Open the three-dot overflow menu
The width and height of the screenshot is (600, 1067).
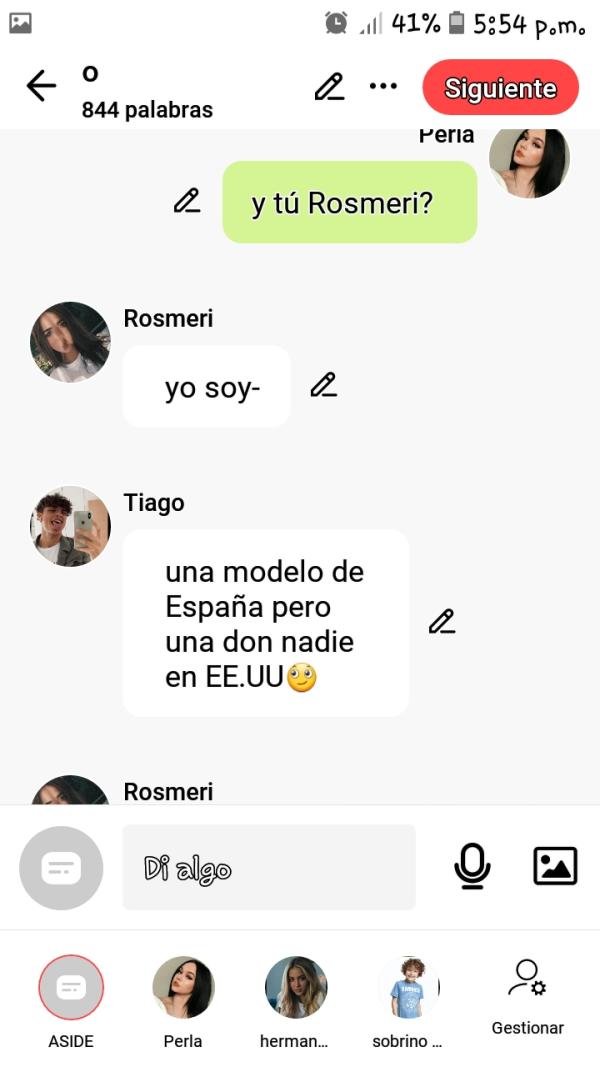pos(383,87)
